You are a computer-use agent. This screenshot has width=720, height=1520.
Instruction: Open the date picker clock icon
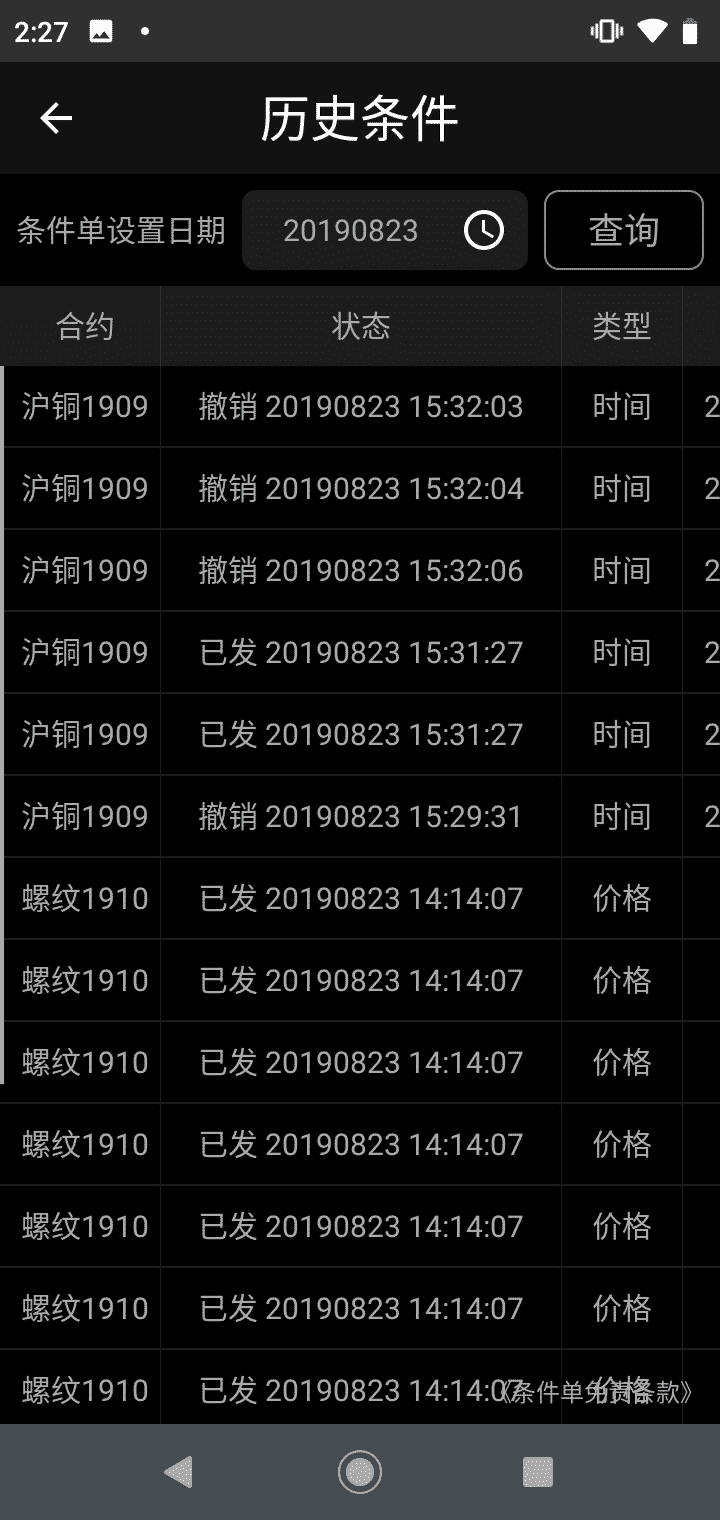[x=484, y=231]
